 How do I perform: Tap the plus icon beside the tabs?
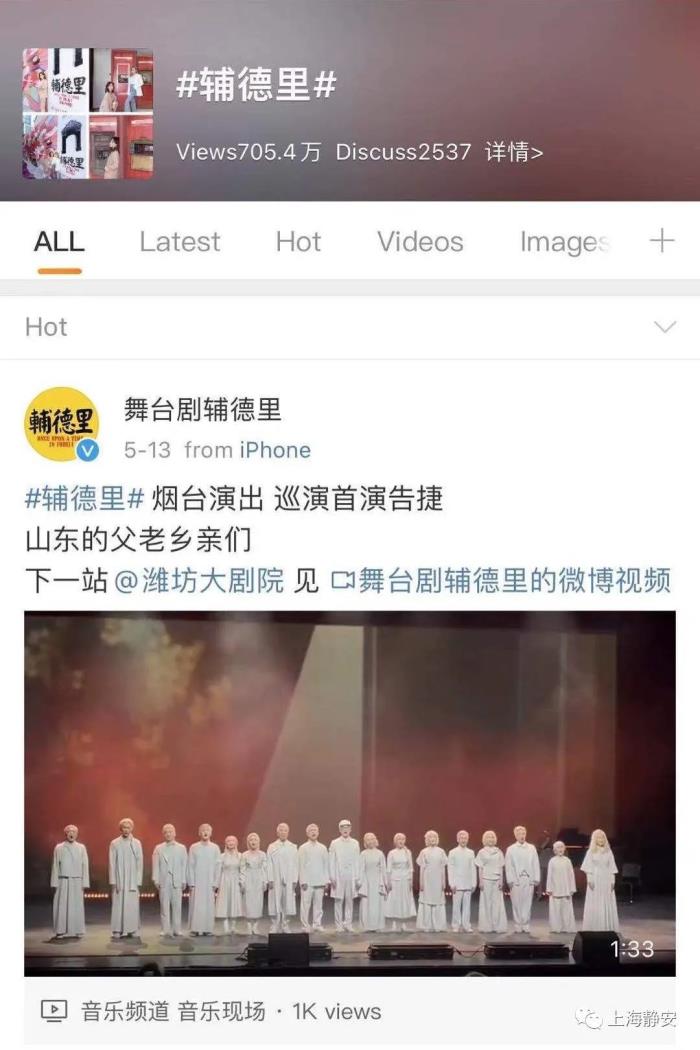pyautogui.click(x=661, y=241)
